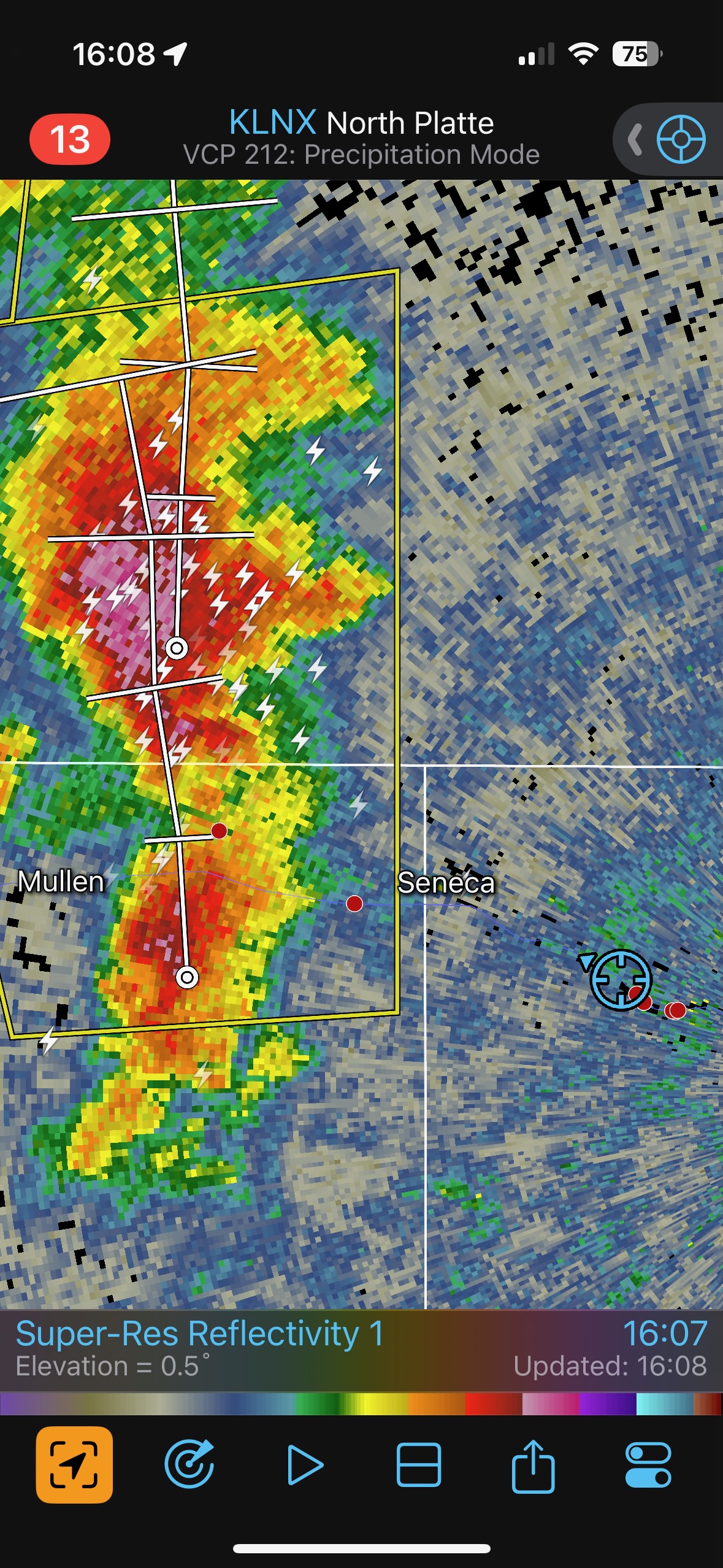Play the radar loop animation

[x=305, y=1464]
